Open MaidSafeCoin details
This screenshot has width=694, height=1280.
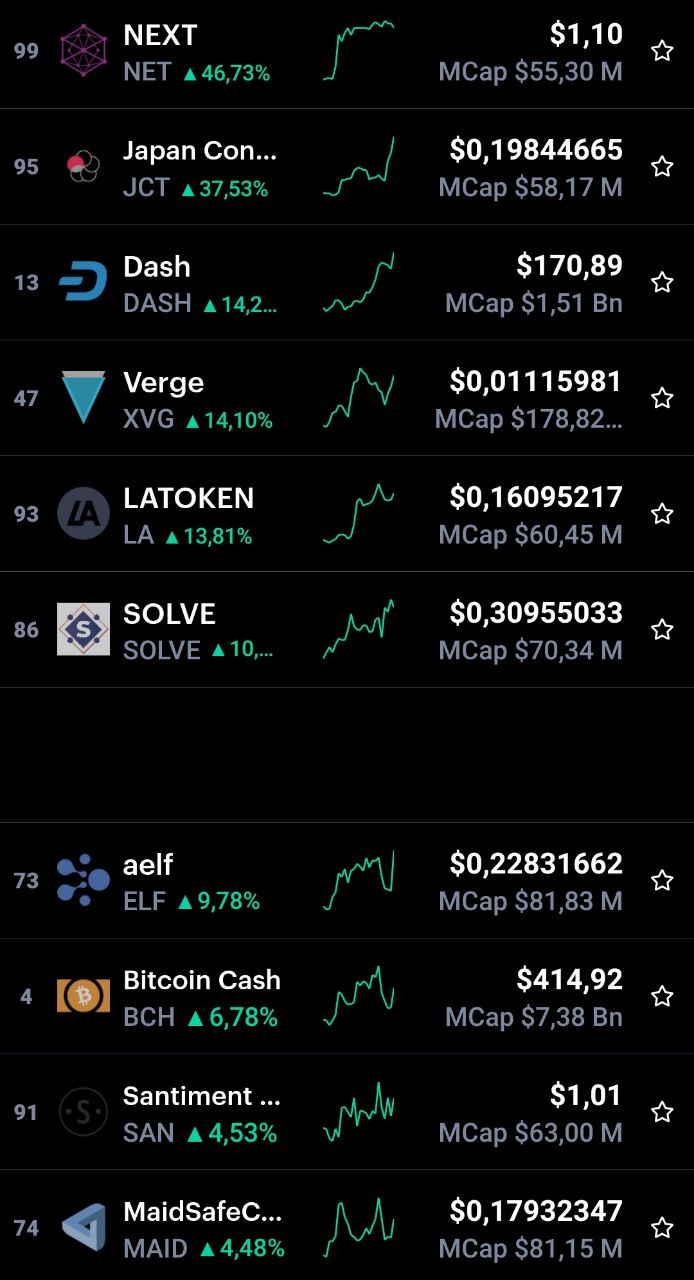(347, 1226)
